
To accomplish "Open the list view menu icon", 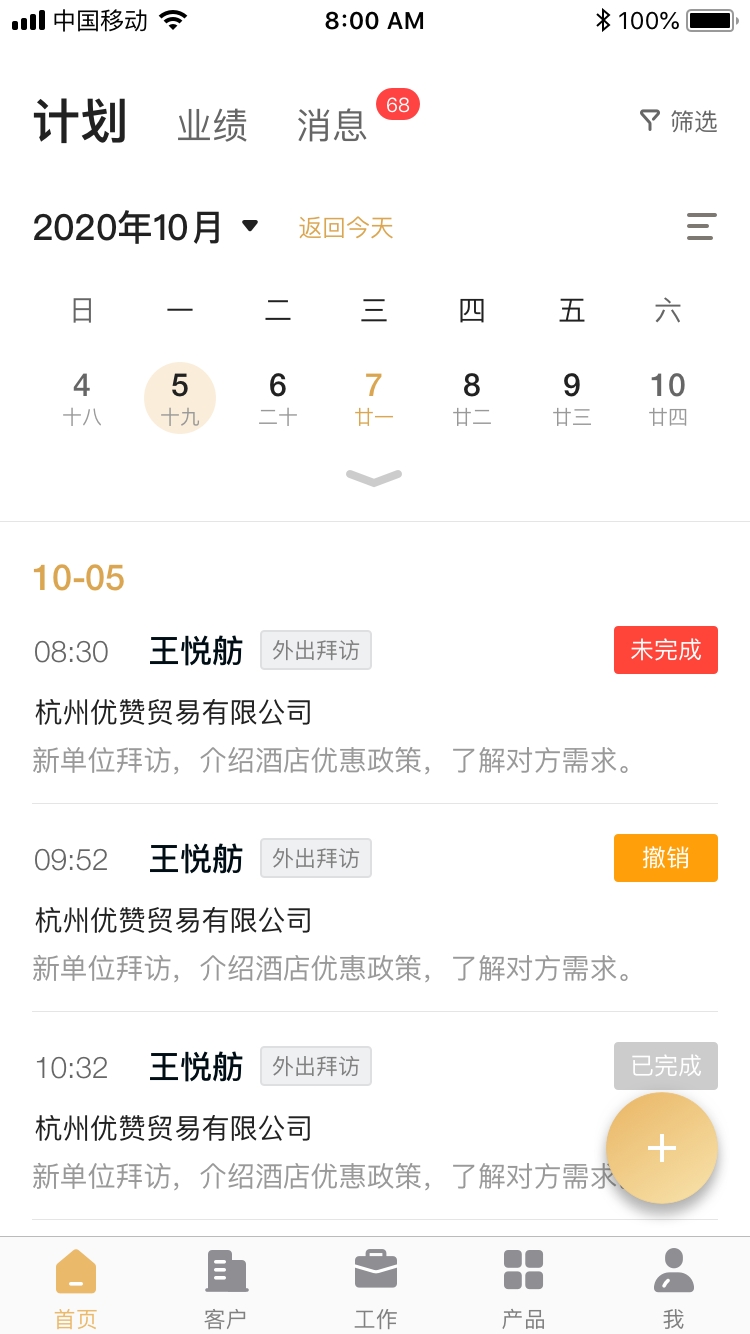I will point(701,227).
